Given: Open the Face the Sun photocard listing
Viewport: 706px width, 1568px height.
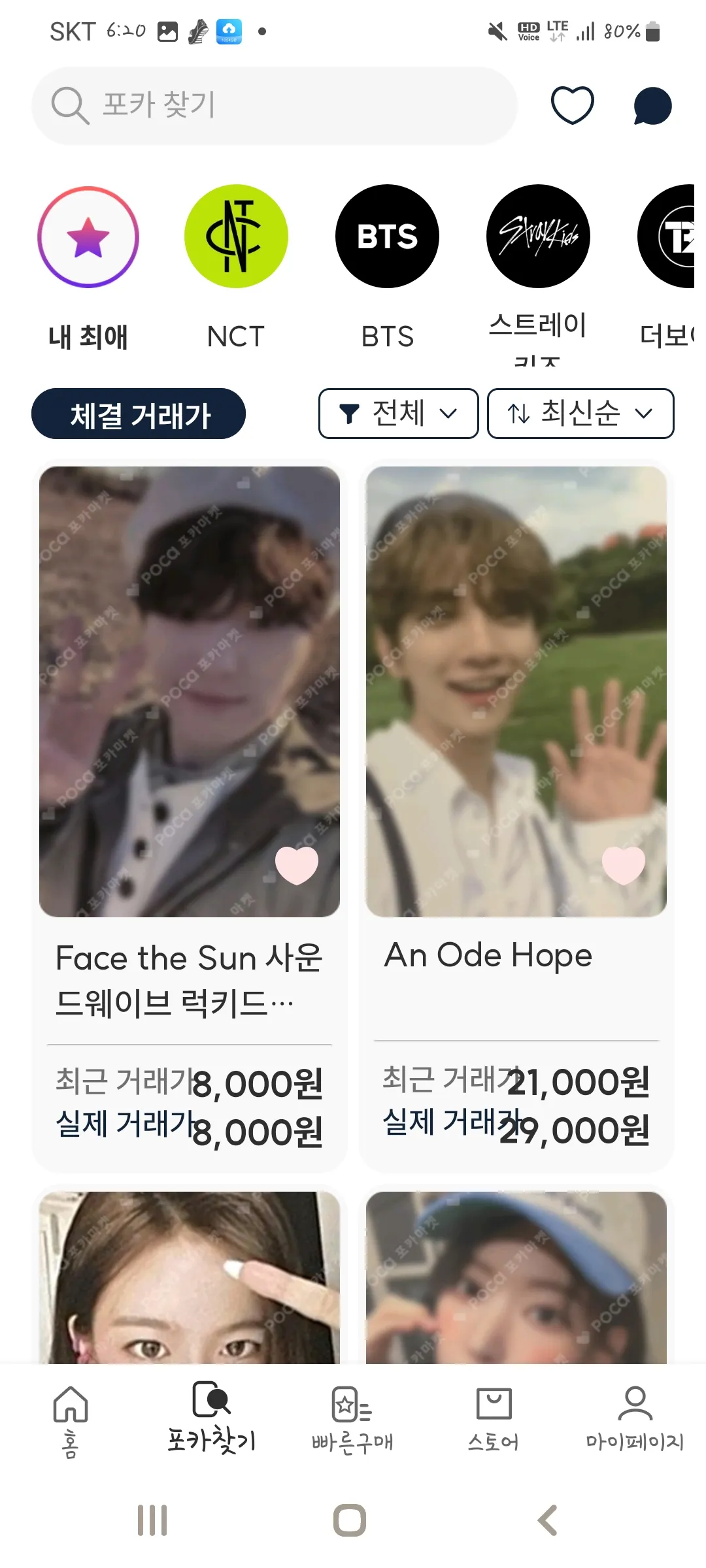Looking at the screenshot, I should tap(189, 693).
